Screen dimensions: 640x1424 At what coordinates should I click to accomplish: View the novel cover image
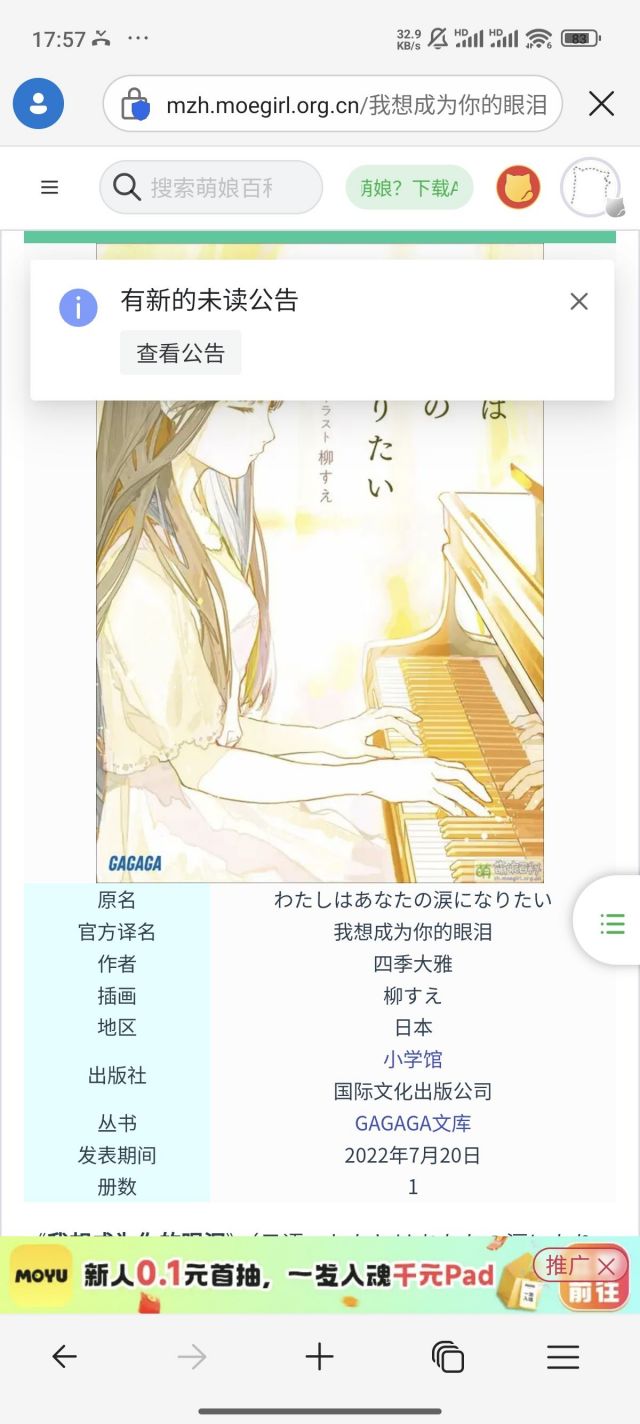coord(320,640)
